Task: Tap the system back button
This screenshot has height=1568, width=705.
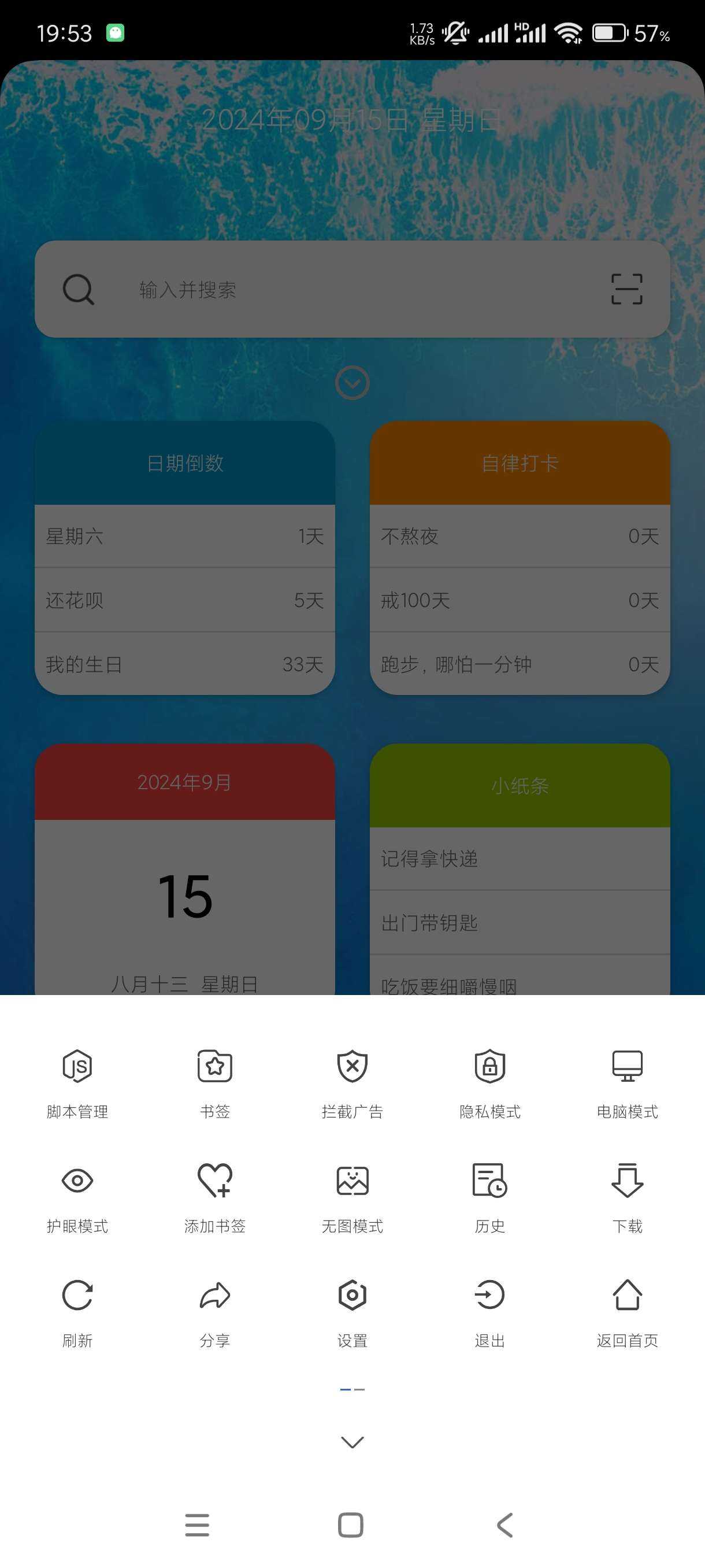Action: tap(505, 1525)
